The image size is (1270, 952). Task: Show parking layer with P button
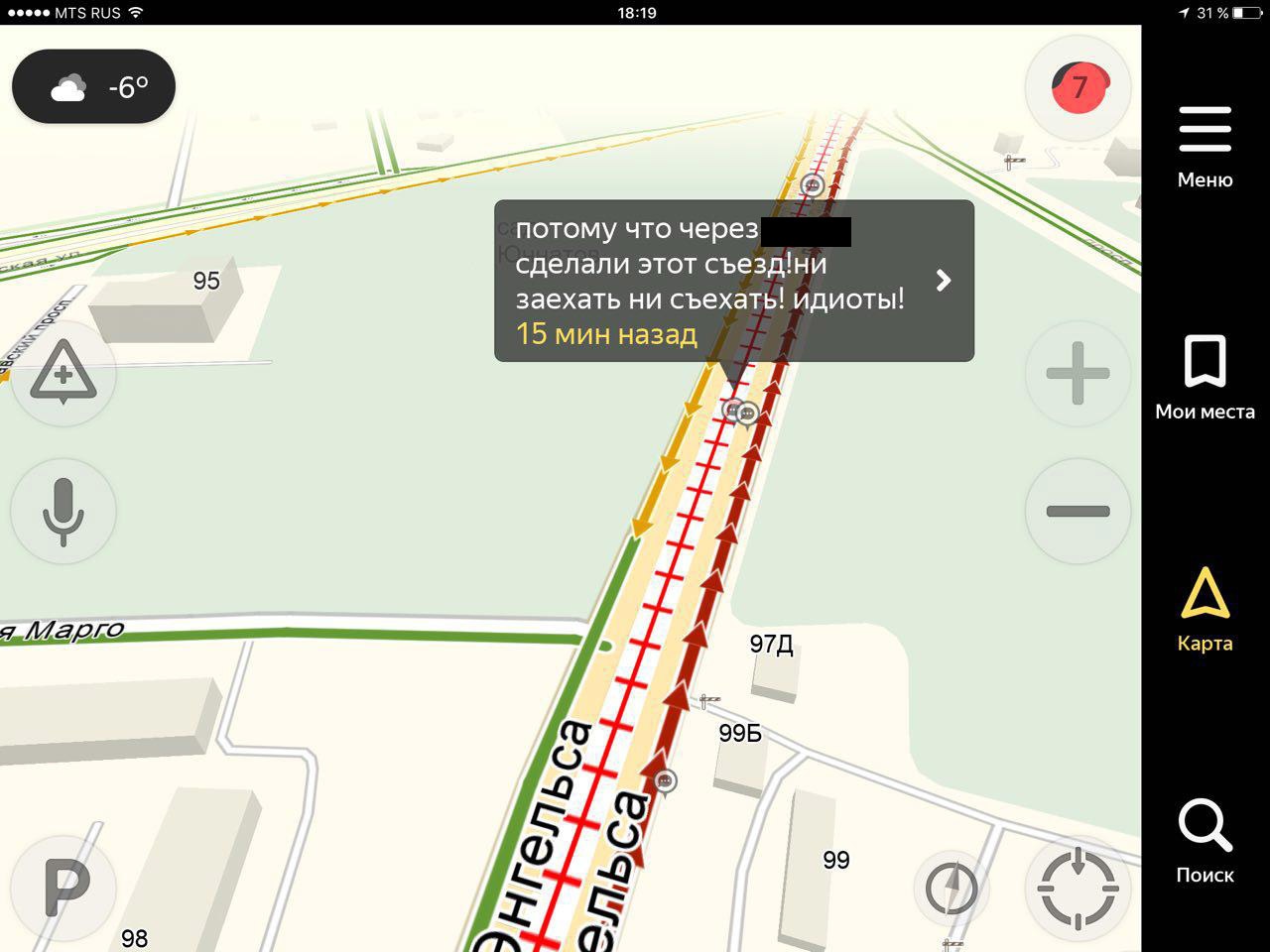click(63, 887)
